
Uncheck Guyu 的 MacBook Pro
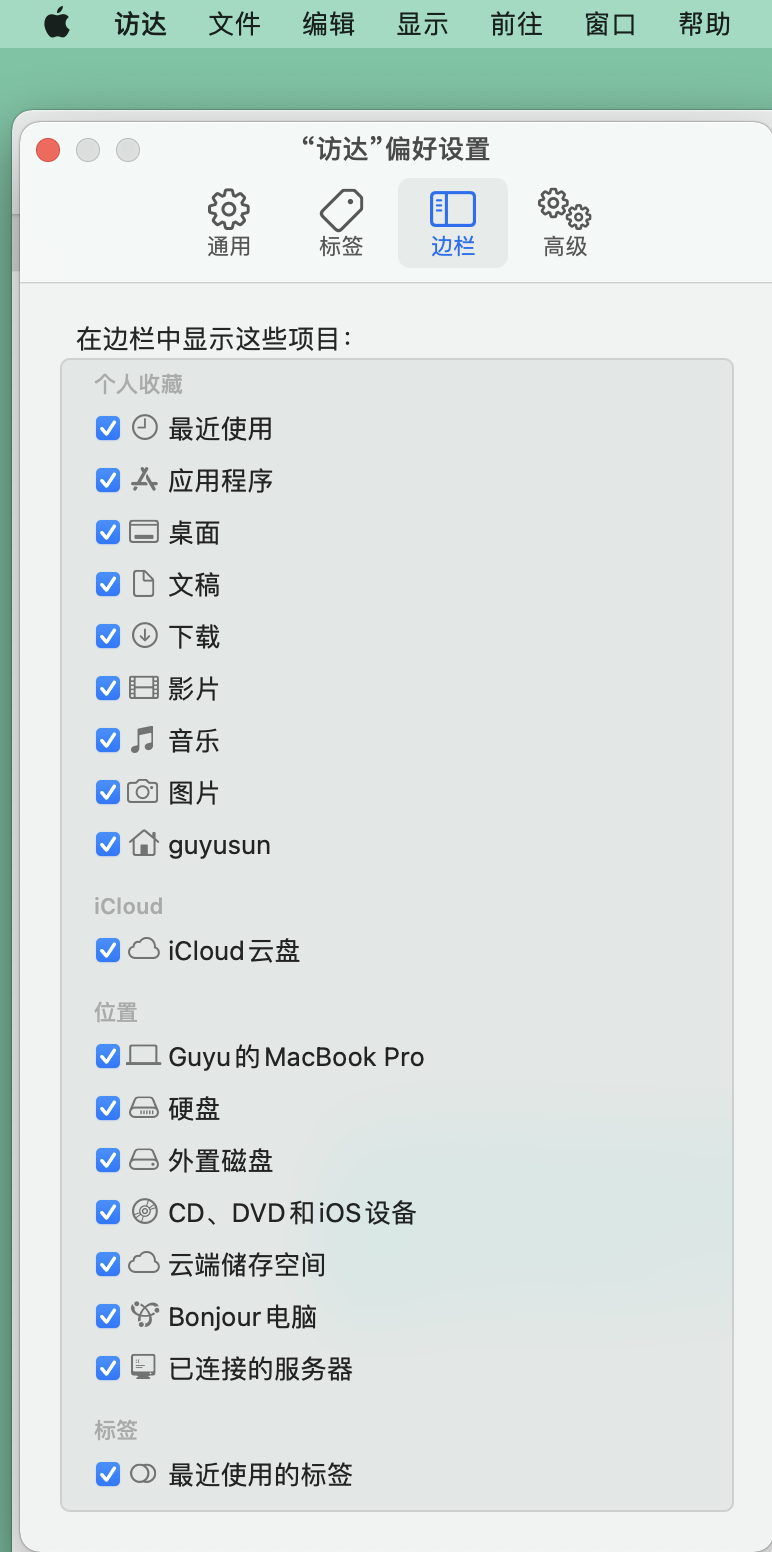click(108, 1057)
